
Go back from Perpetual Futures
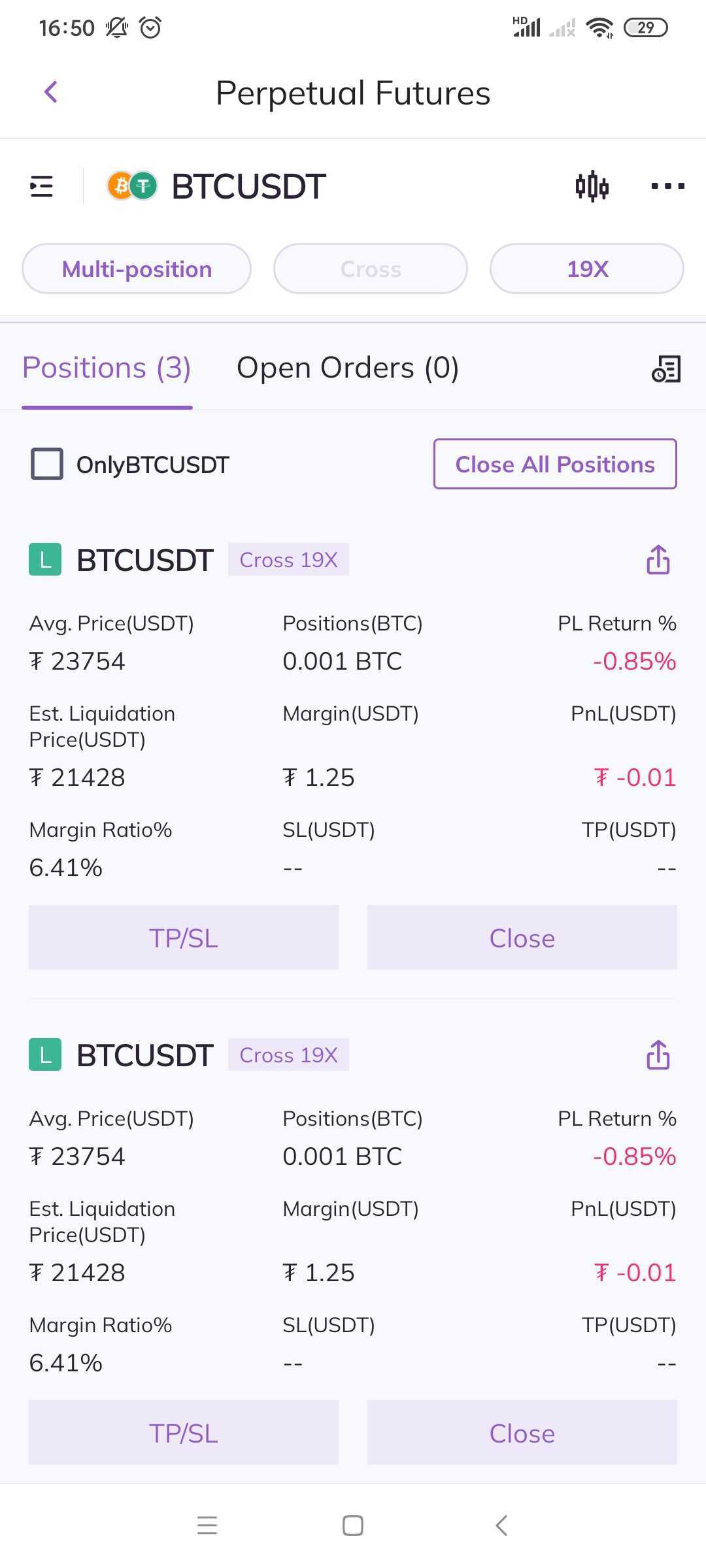coord(51,92)
